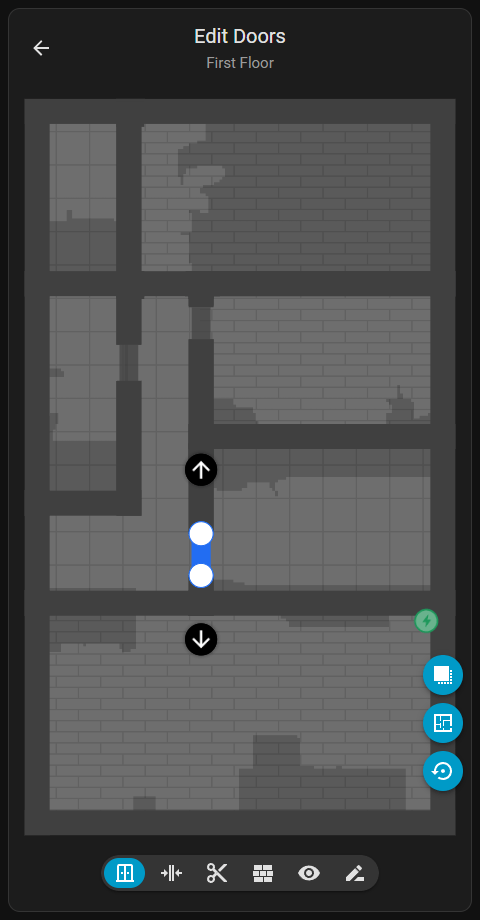Select the brick wall tool

coord(263,874)
